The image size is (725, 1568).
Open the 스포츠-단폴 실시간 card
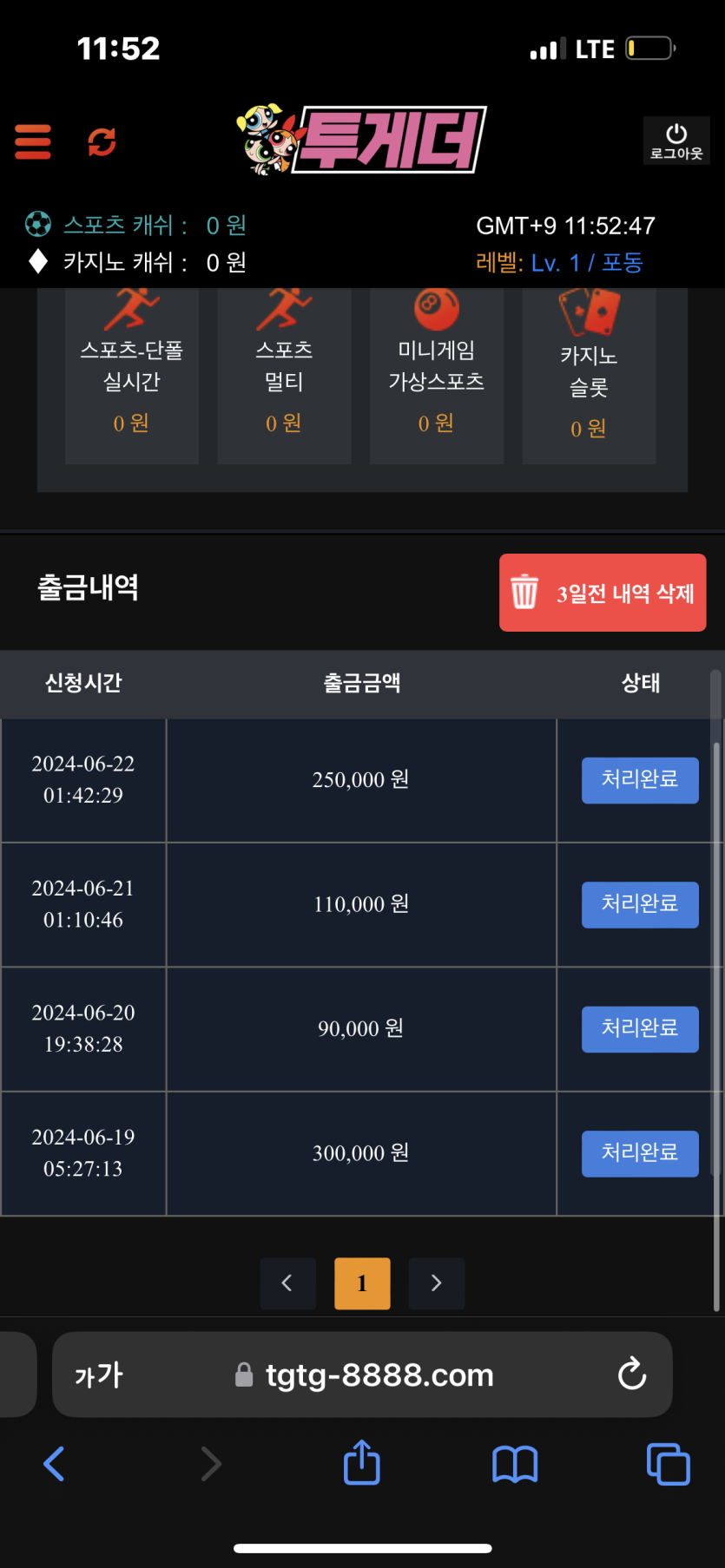132,373
